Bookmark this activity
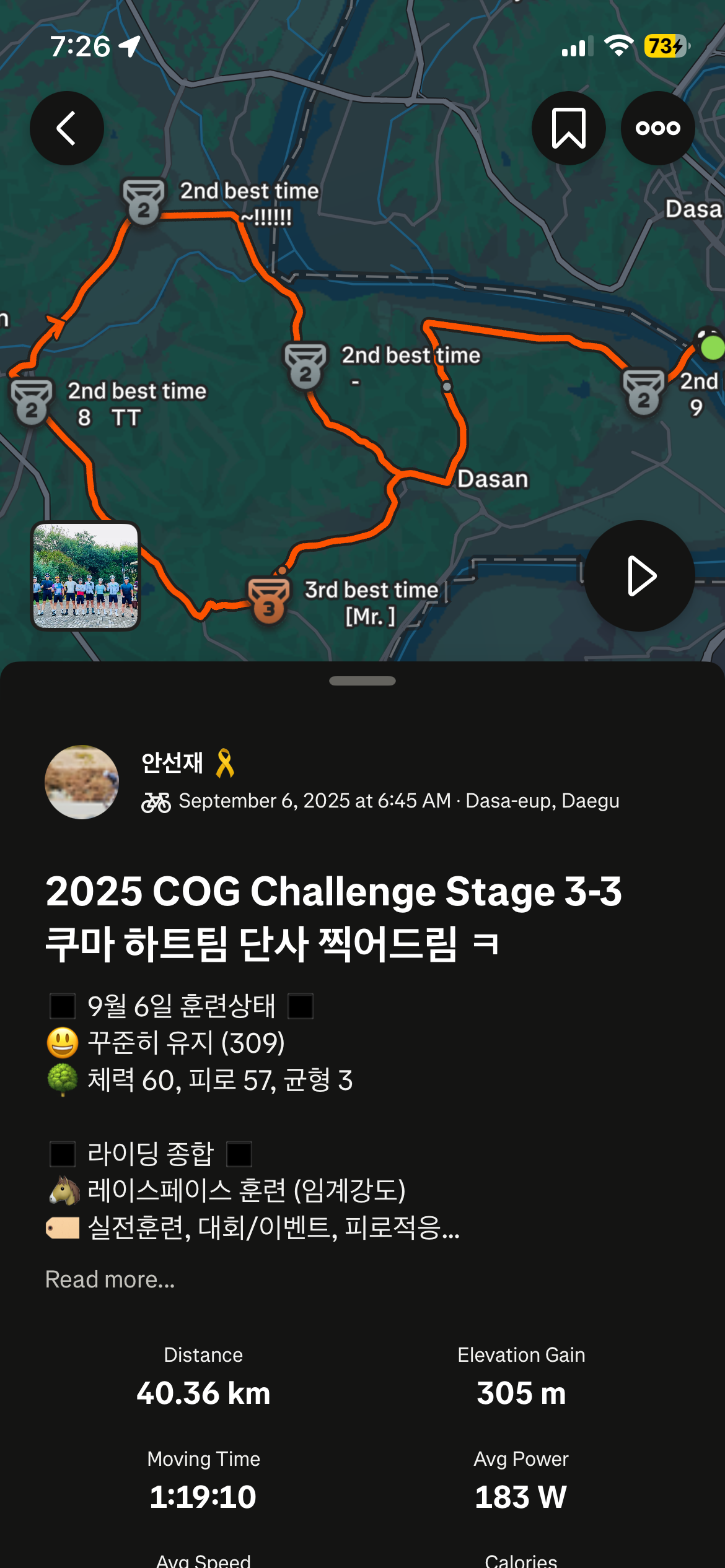This screenshot has height=1568, width=725. pos(568,128)
